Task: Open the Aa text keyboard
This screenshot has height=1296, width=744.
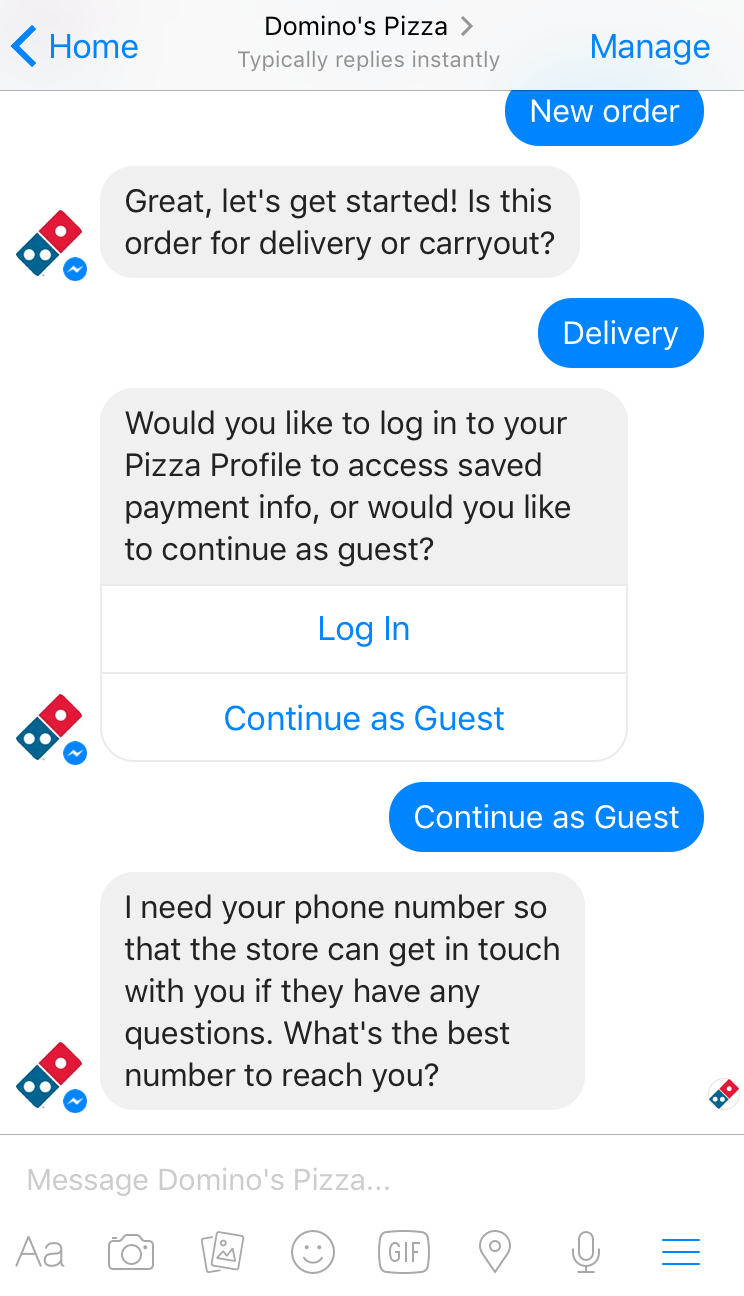Action: 40,1251
